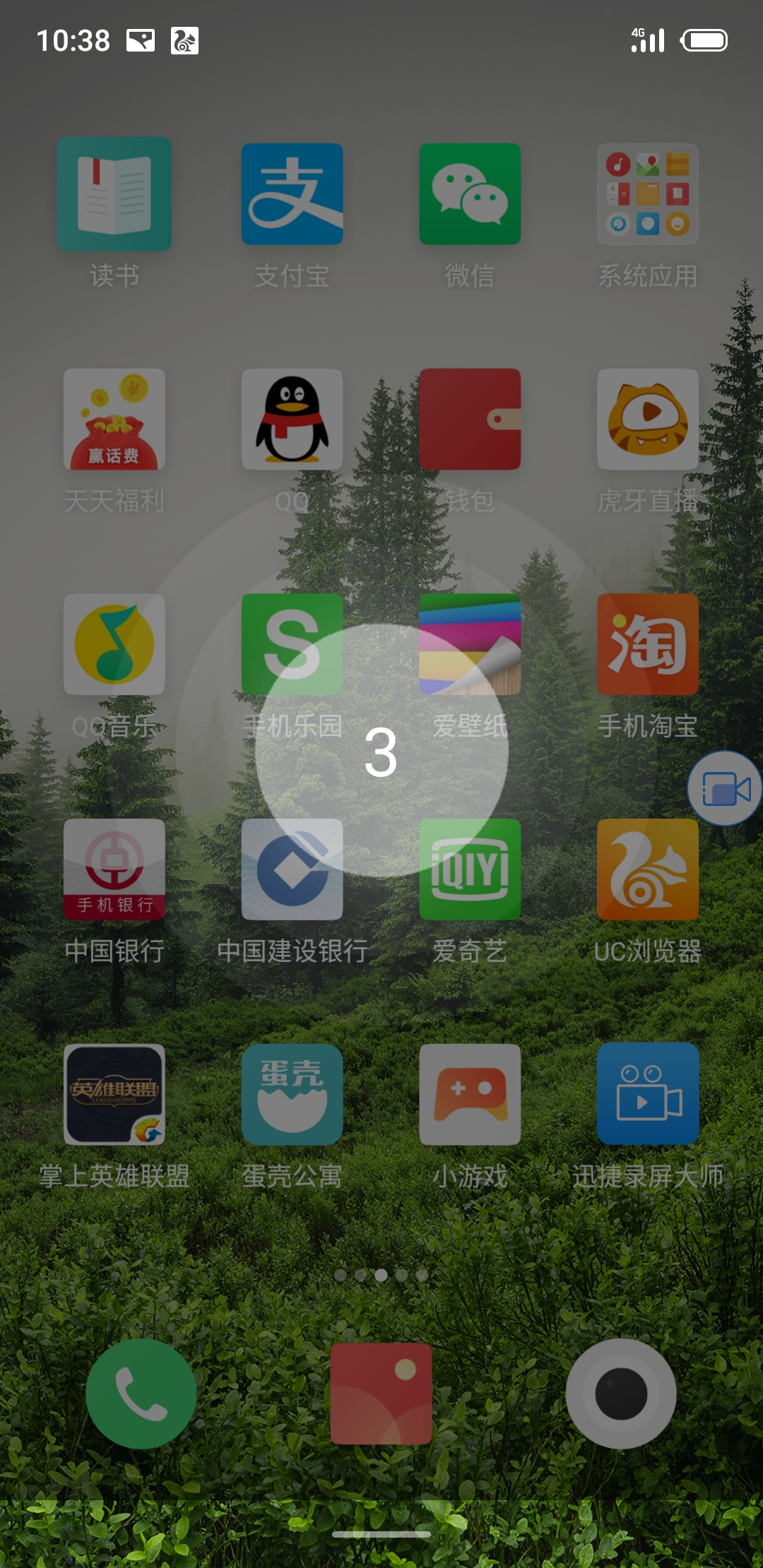This screenshot has height=1568, width=763.
Task: Open 中国银行 mobile banking
Action: (114, 869)
